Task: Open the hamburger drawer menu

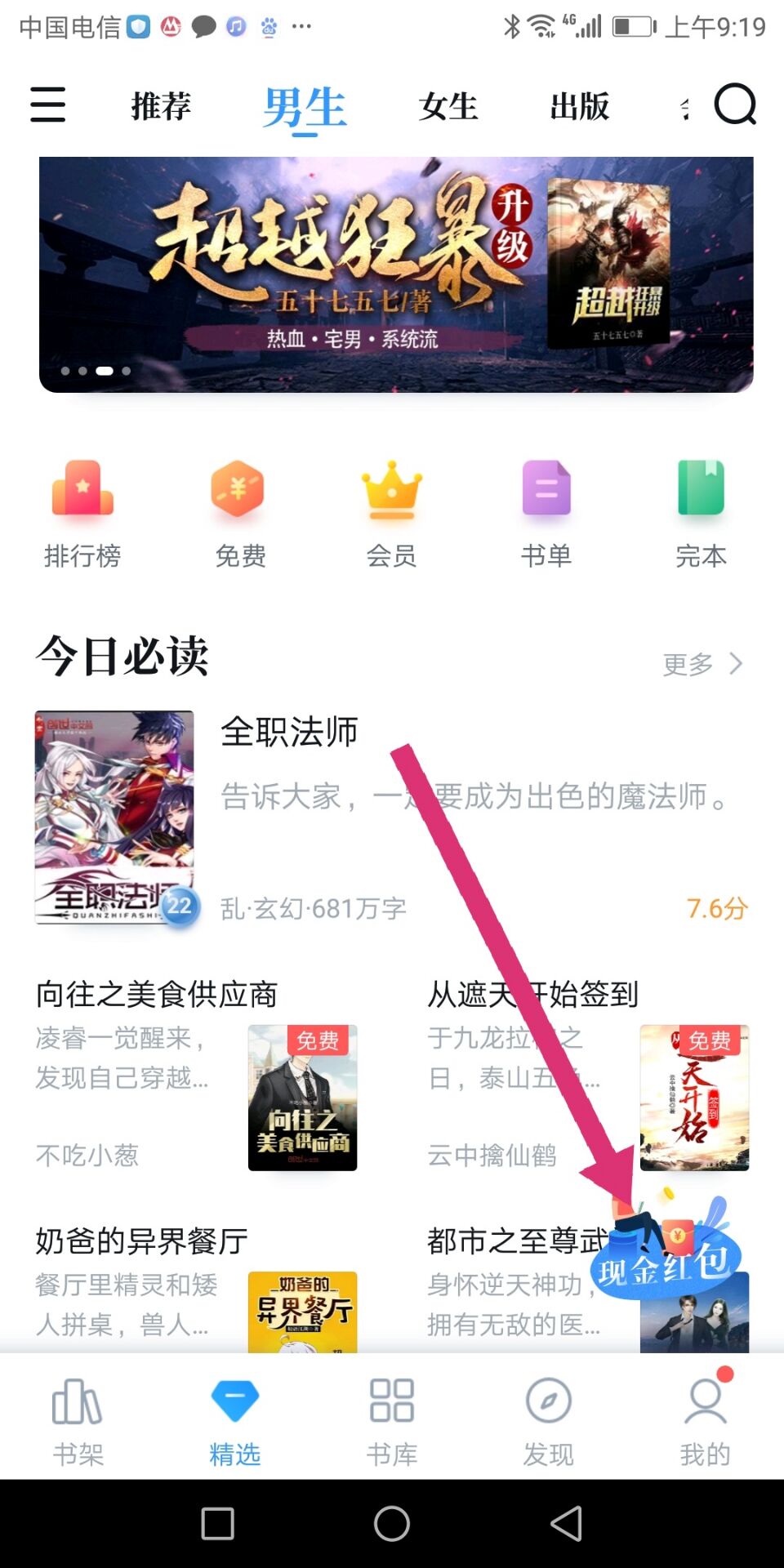Action: (x=47, y=105)
